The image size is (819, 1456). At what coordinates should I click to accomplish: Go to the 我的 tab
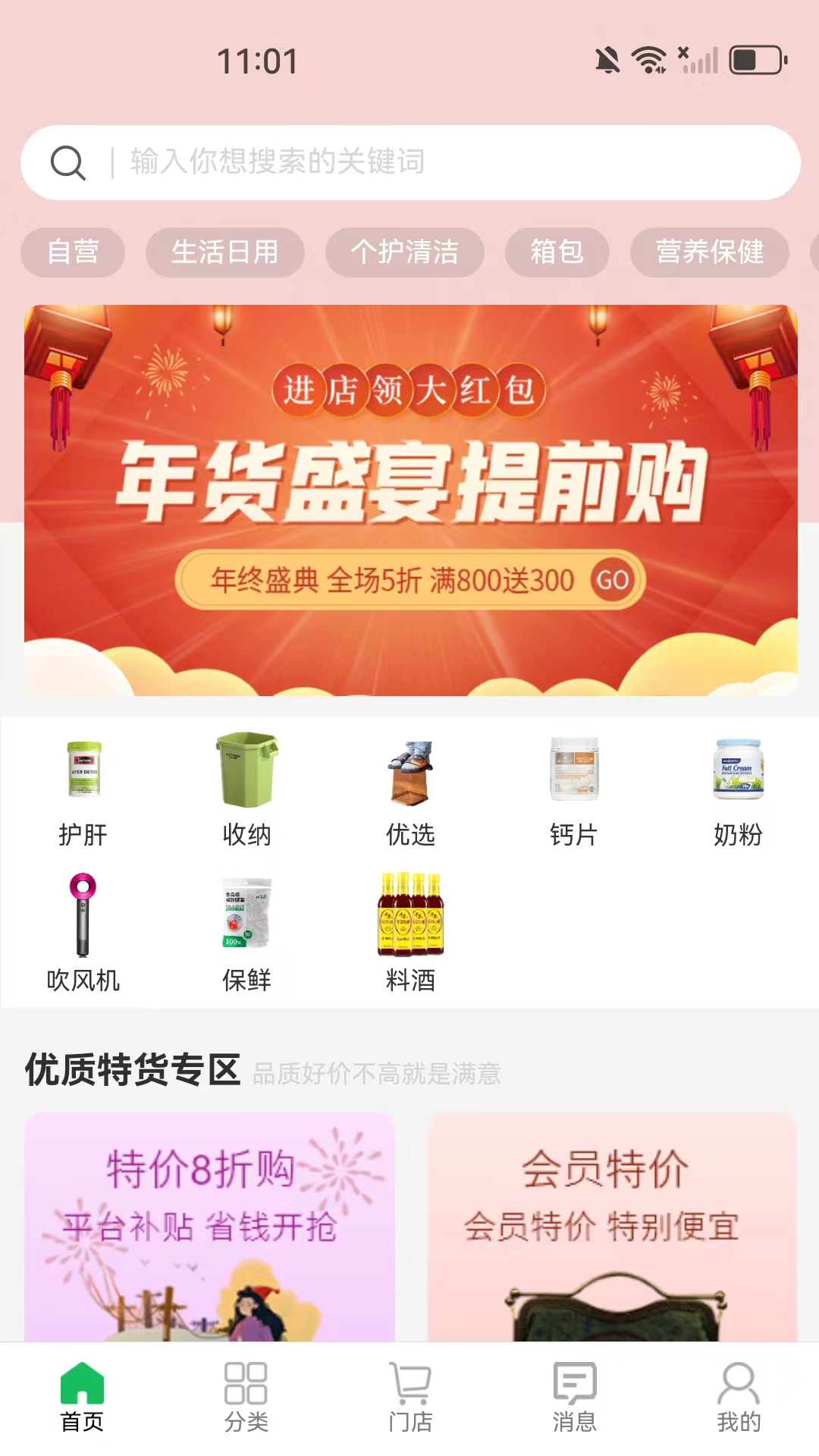[x=738, y=1397]
